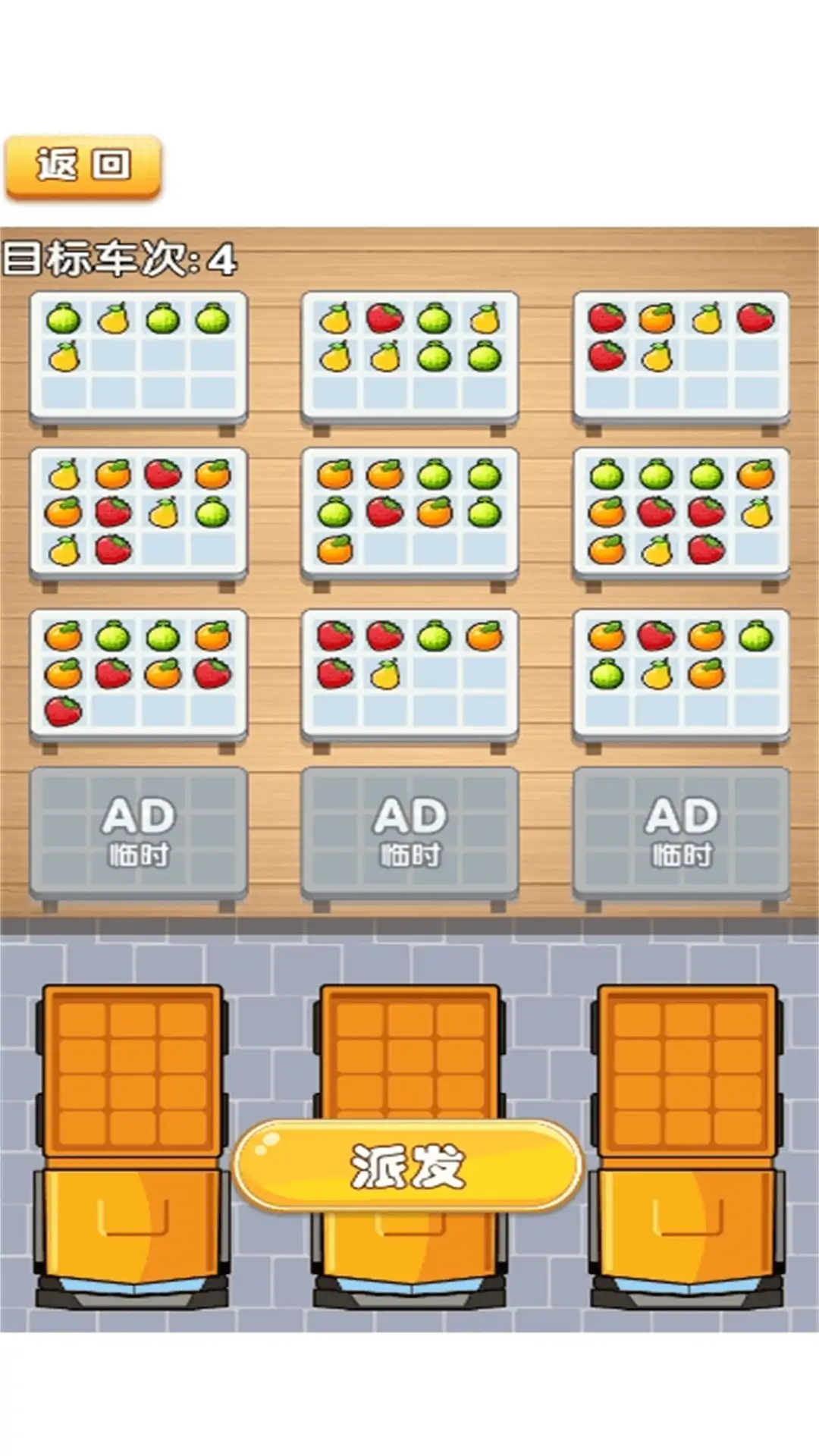Select the right orange truck
The width and height of the screenshot is (819, 1456).
point(686,1077)
